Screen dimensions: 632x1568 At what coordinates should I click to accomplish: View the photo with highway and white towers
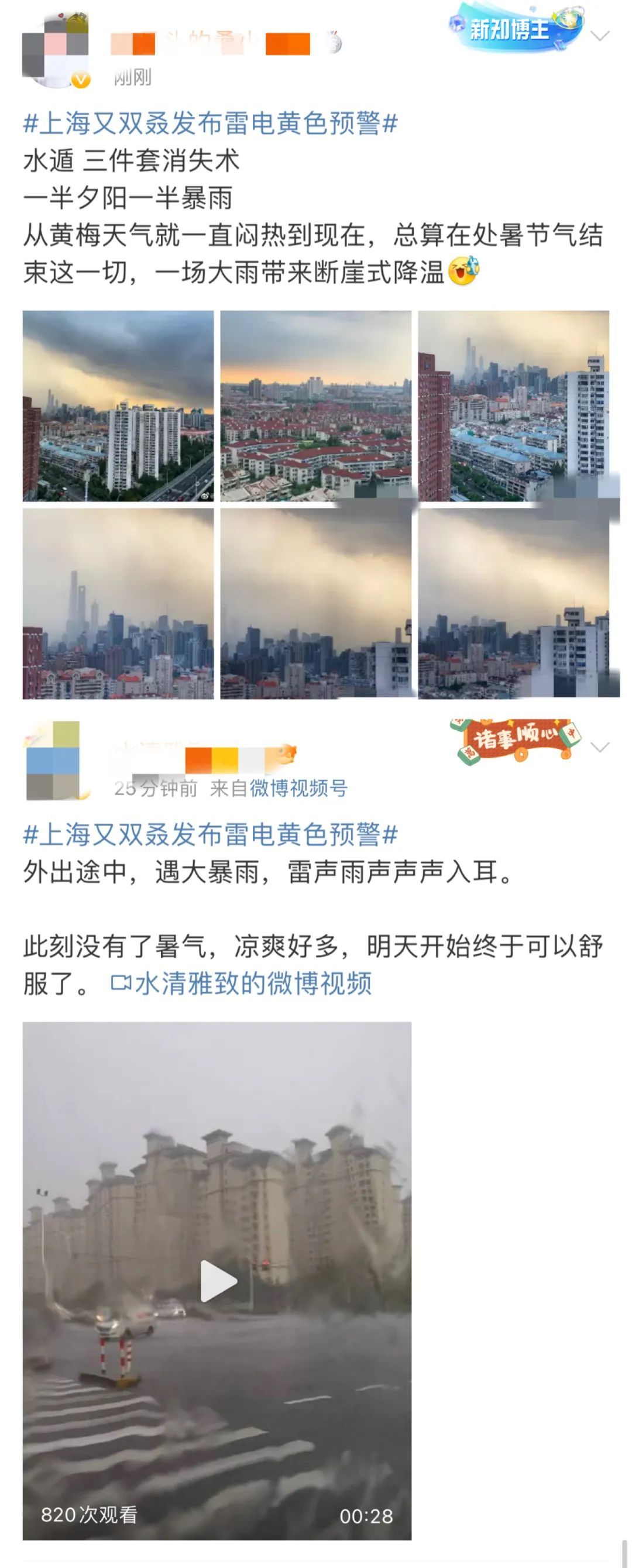point(118,406)
